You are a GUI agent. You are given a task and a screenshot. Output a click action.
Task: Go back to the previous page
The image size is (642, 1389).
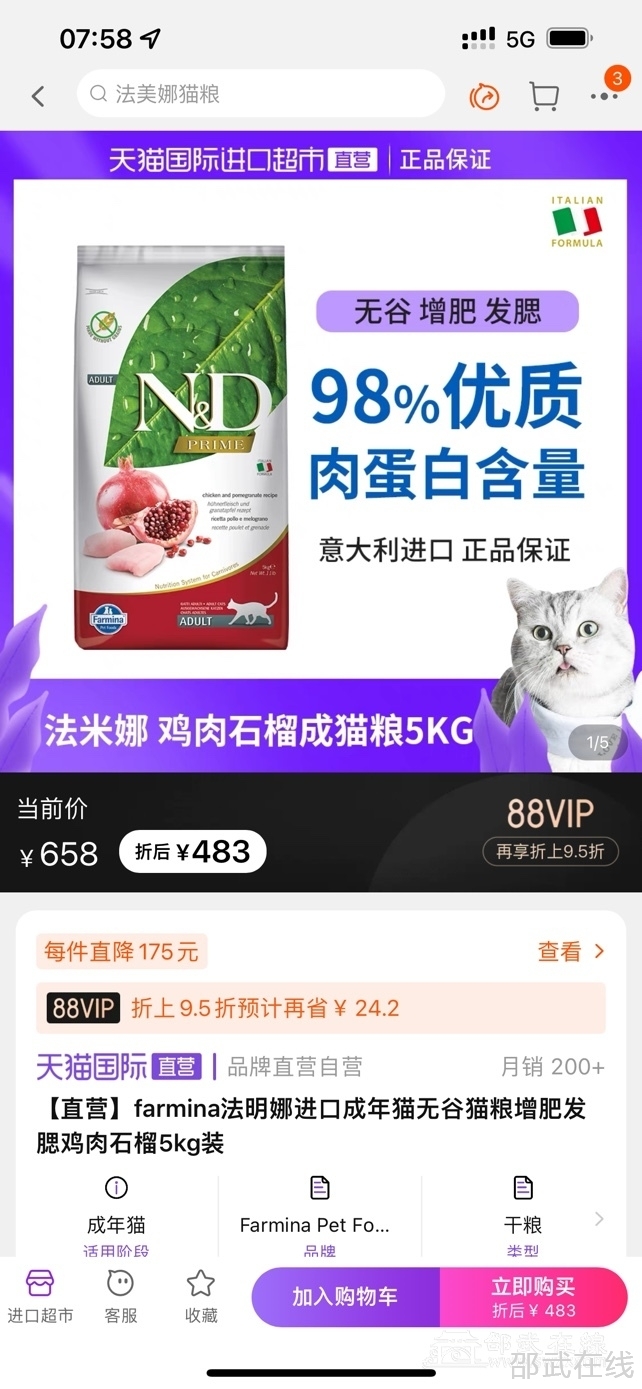[38, 96]
